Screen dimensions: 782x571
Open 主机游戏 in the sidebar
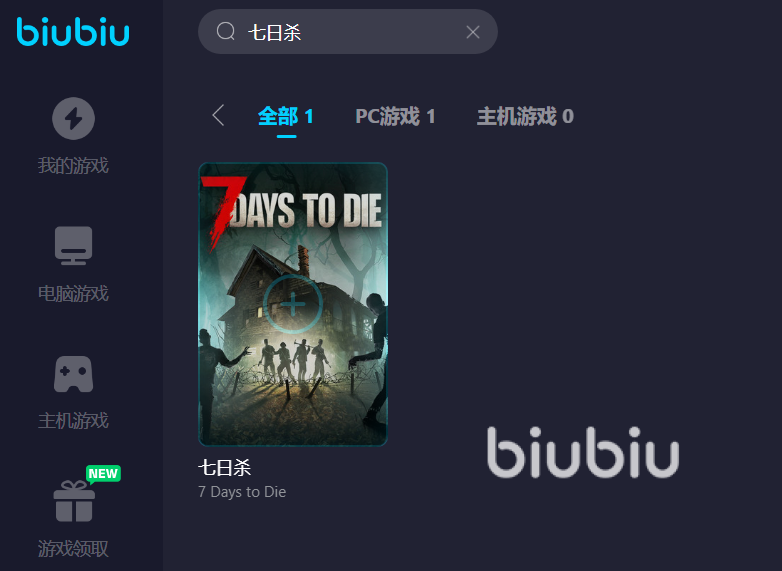[73, 392]
